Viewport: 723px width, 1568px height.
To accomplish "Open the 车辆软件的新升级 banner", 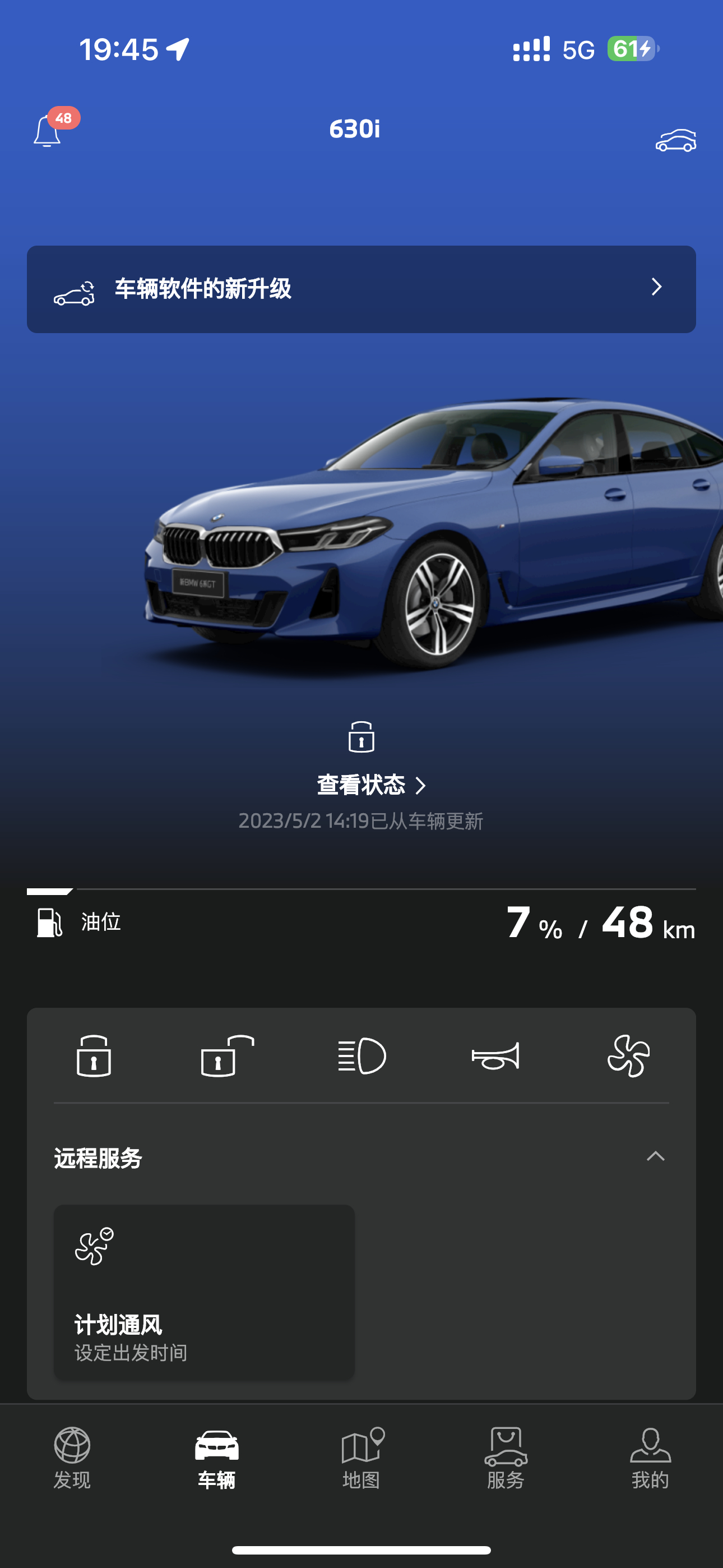I will pyautogui.click(x=361, y=289).
